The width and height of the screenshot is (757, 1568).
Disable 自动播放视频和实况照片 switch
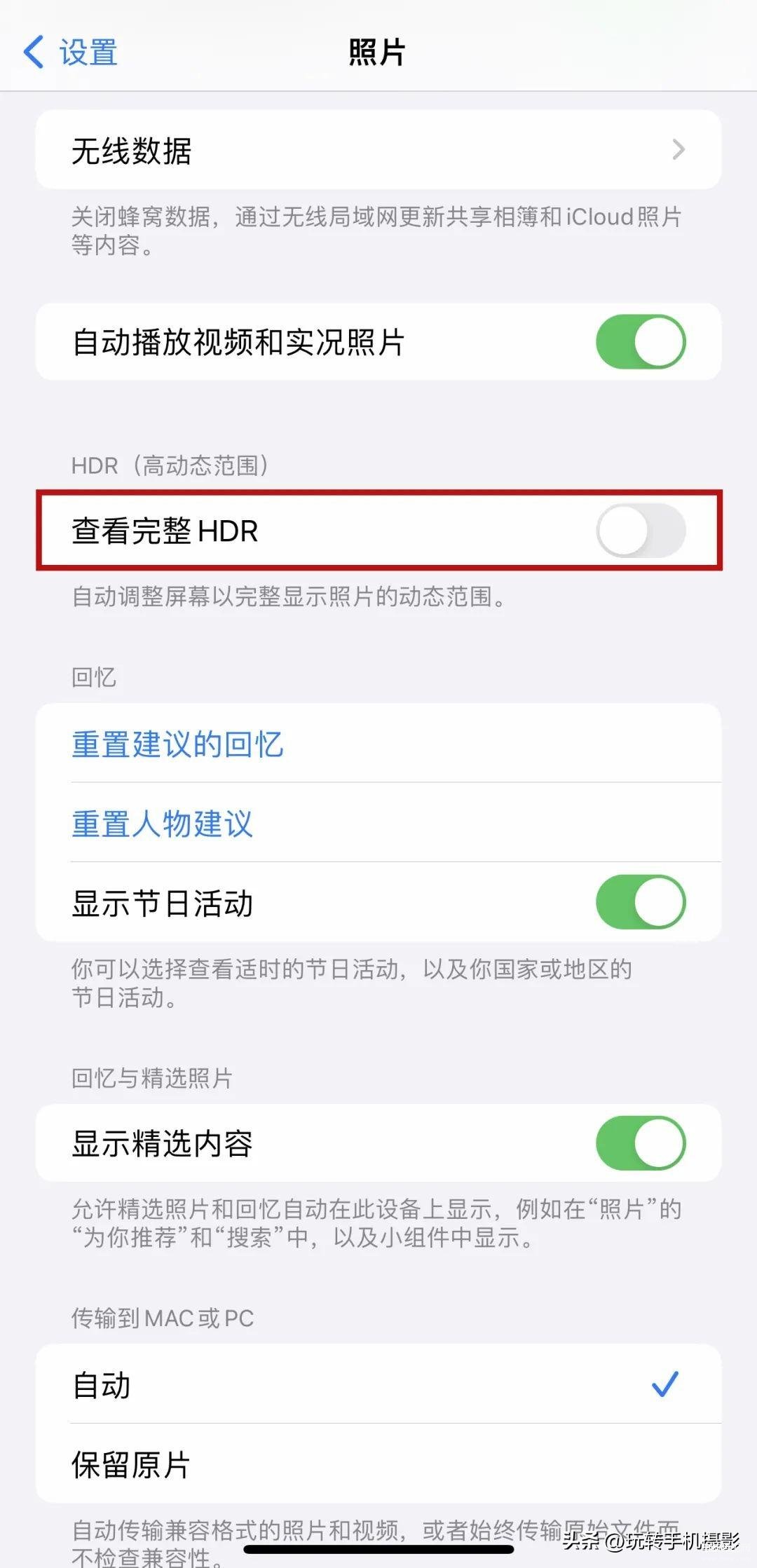click(641, 342)
